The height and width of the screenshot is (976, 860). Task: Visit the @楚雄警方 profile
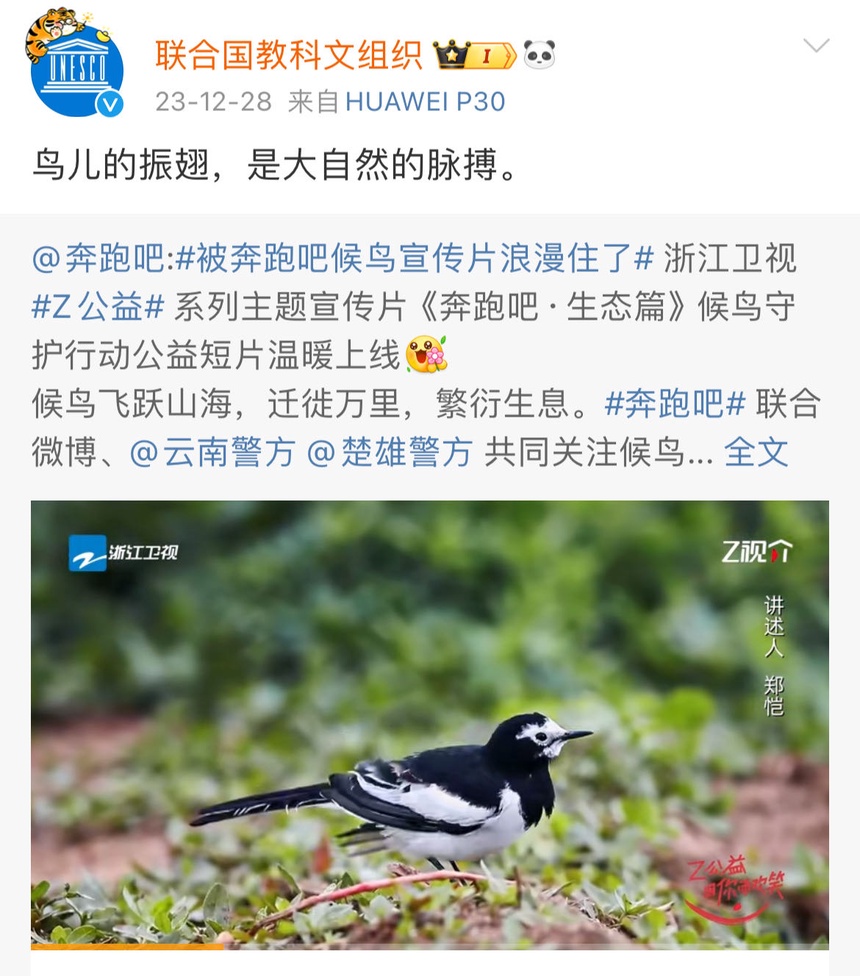(389, 453)
